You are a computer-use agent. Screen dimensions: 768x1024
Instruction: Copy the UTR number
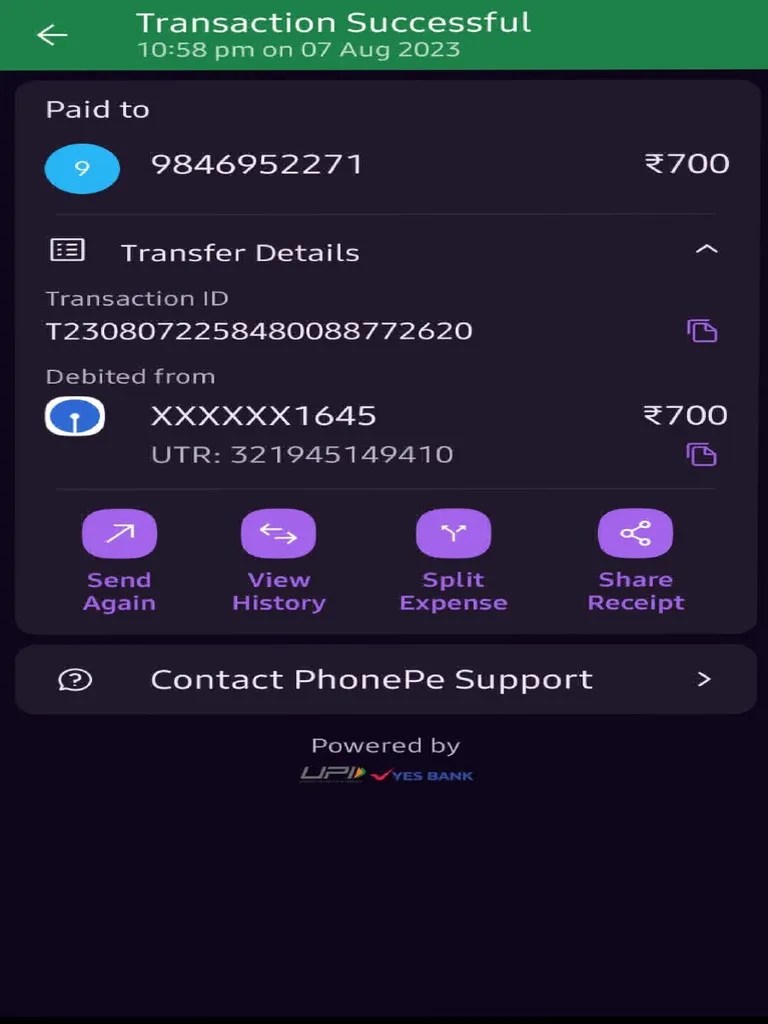[x=702, y=454]
